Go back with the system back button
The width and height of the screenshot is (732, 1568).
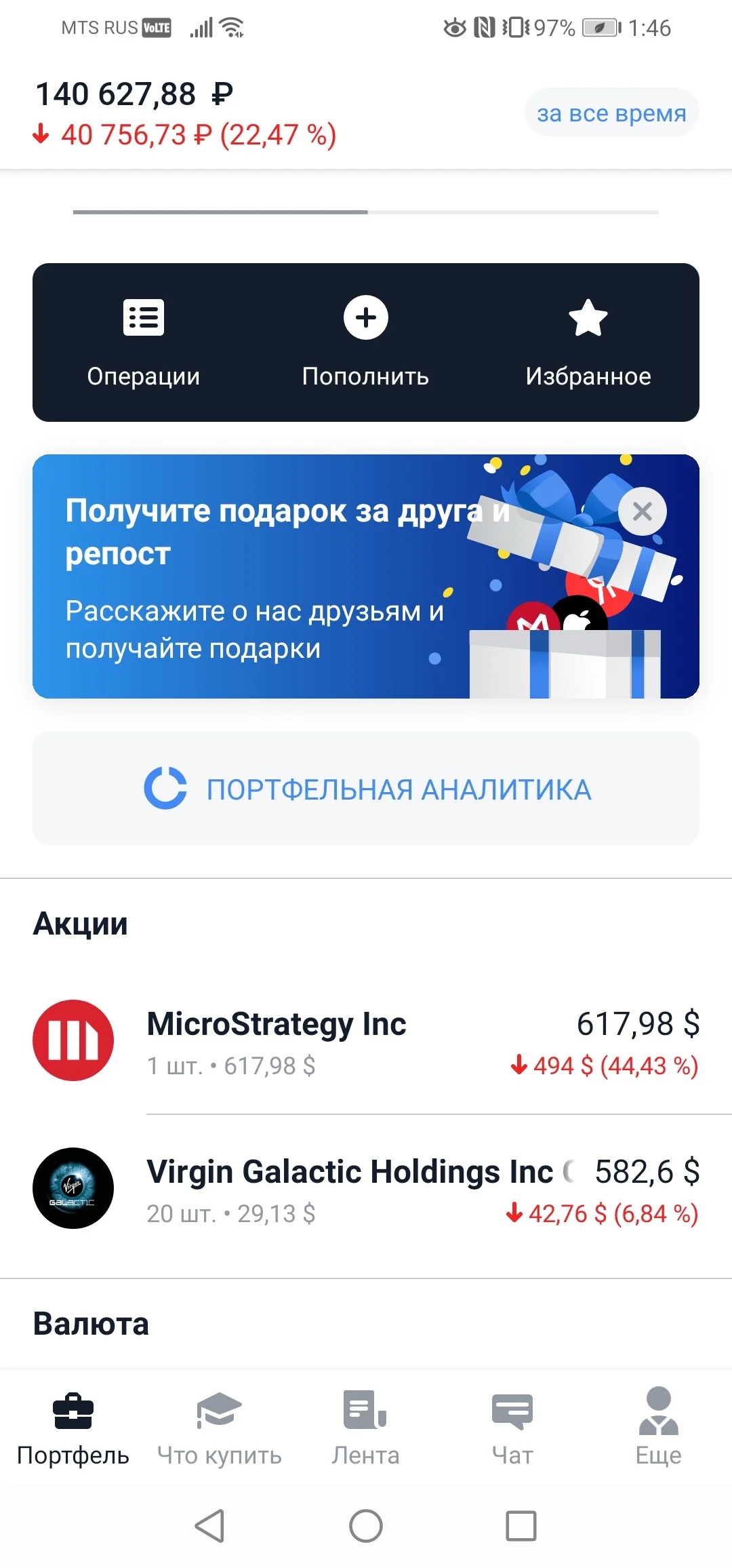point(210,1526)
